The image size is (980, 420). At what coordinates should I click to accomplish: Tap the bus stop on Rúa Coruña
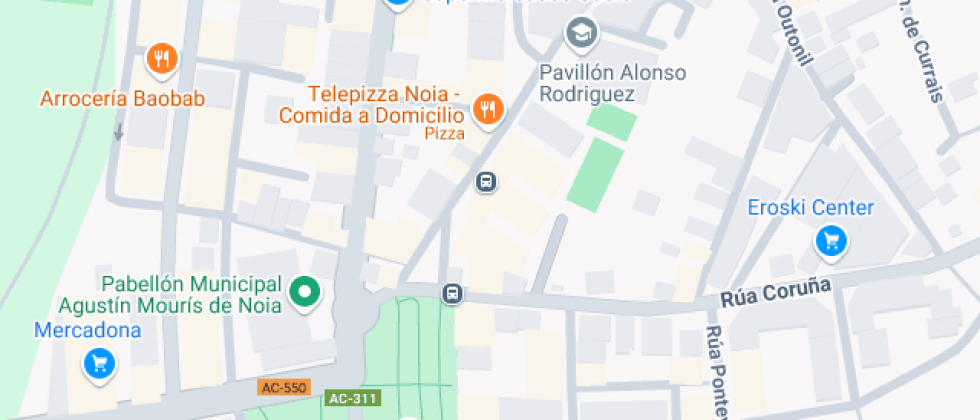453,294
